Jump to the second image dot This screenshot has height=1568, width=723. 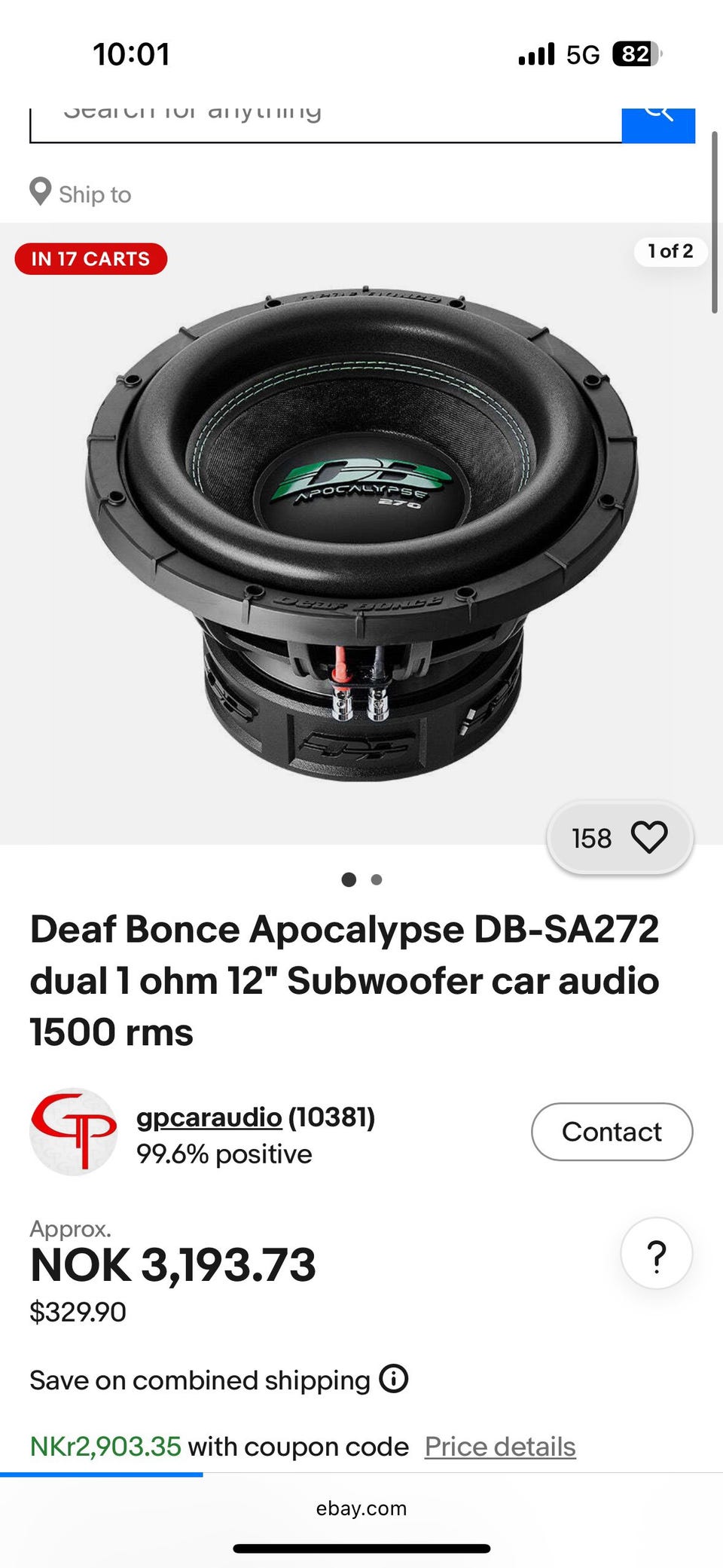377,879
